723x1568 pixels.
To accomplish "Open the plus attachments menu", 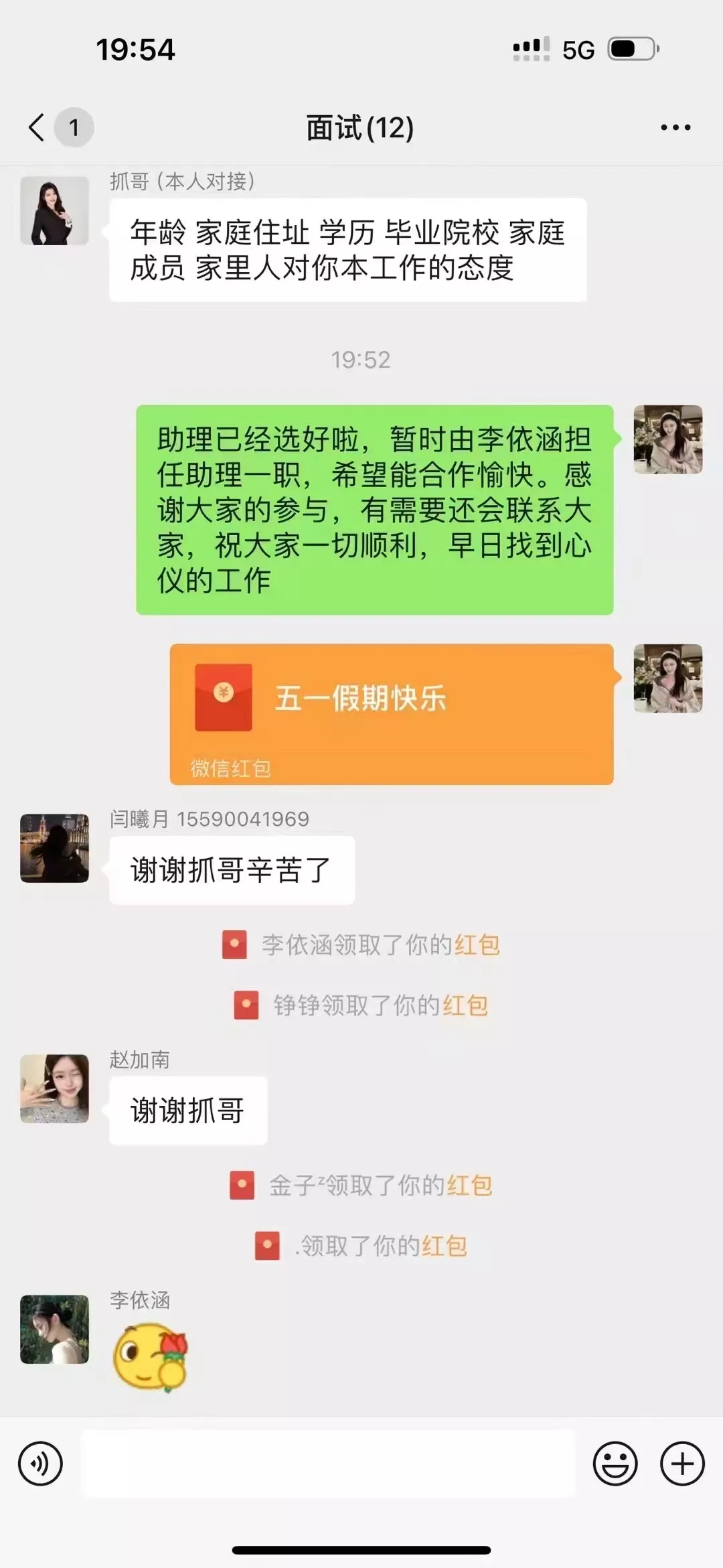I will pyautogui.click(x=682, y=1464).
